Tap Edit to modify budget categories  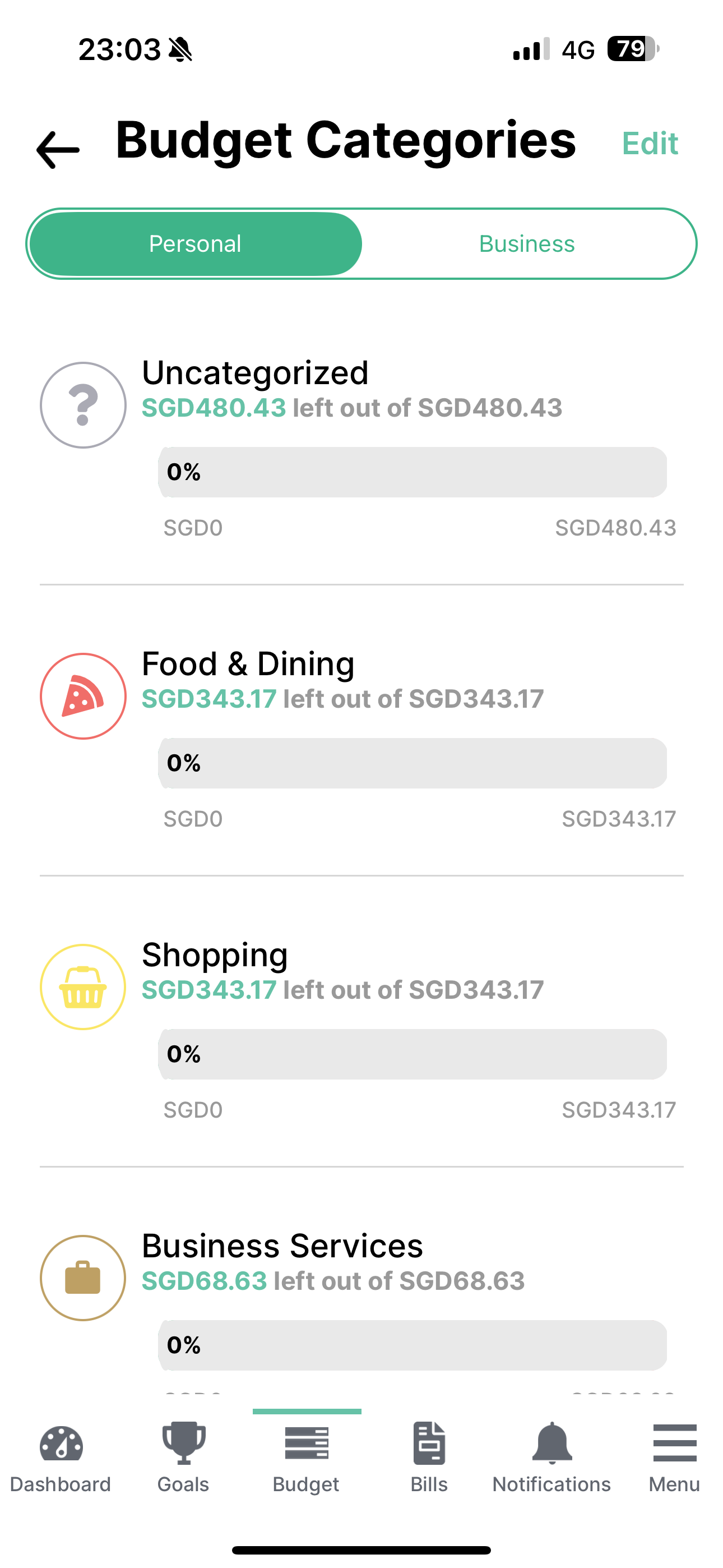click(650, 144)
